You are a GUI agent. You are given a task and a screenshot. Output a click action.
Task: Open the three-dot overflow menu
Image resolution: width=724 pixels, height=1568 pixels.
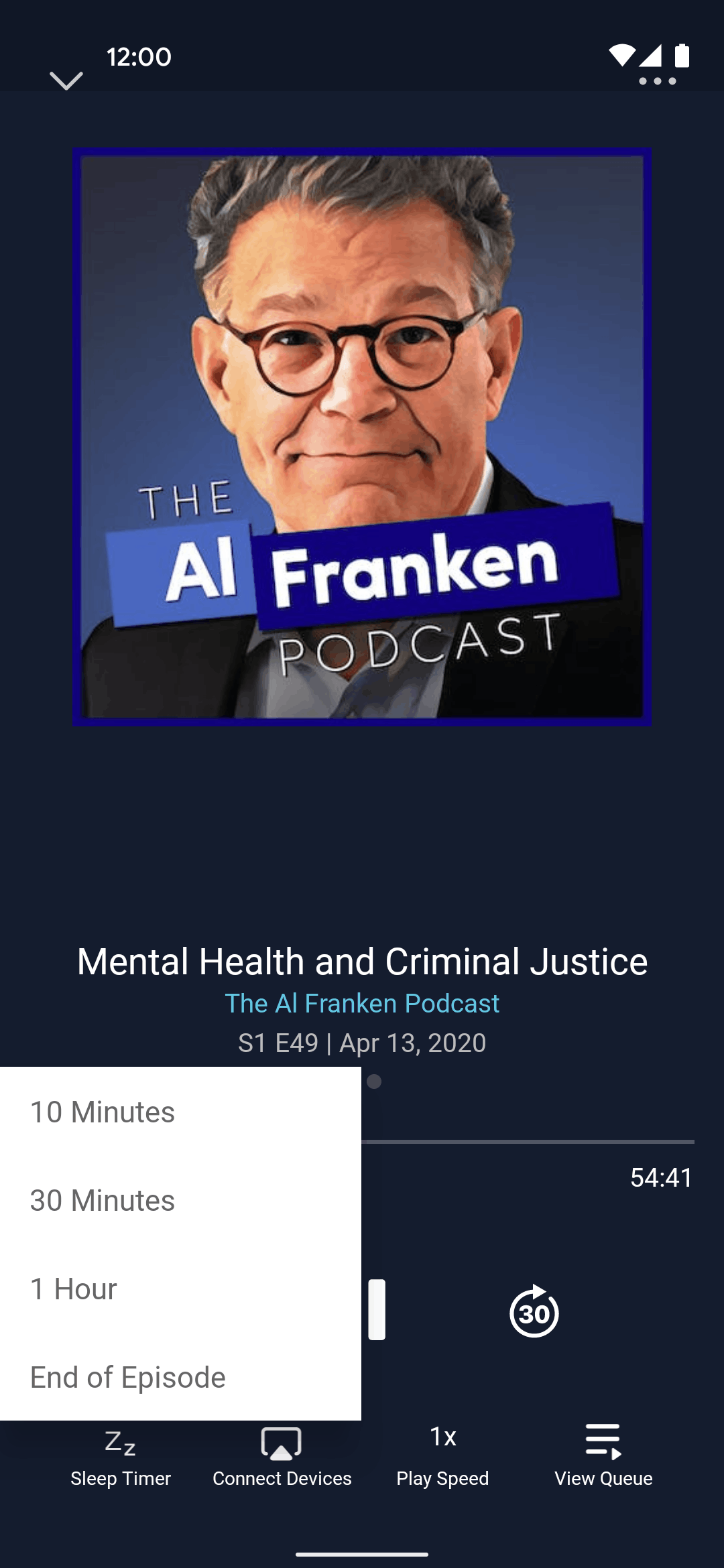657,81
